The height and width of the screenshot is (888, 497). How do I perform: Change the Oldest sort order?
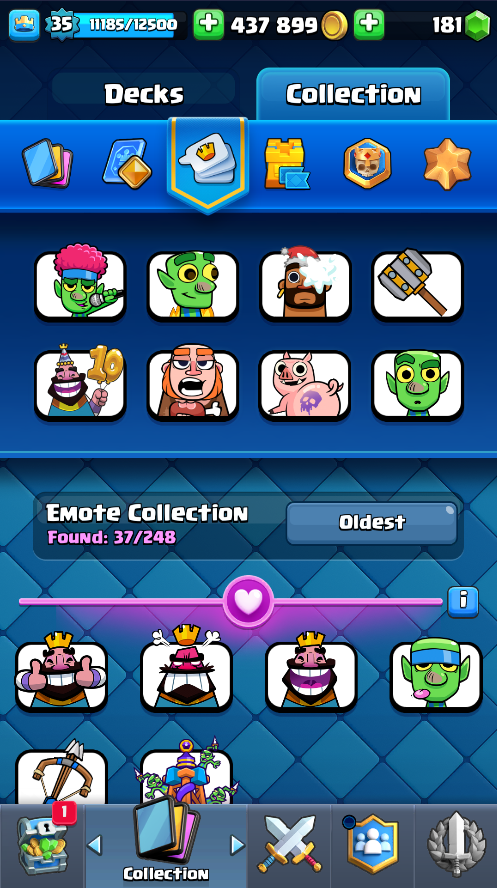(x=371, y=522)
